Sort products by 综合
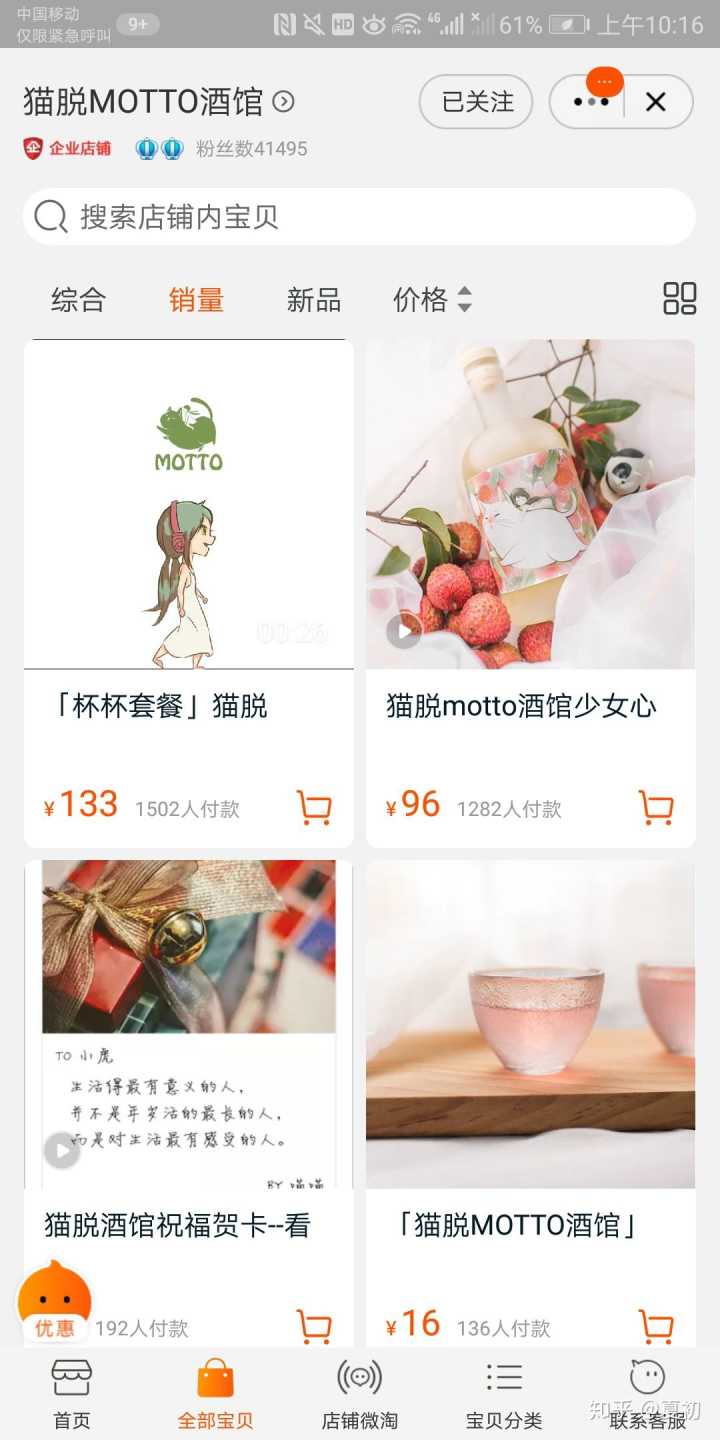The image size is (720, 1440). [x=78, y=300]
